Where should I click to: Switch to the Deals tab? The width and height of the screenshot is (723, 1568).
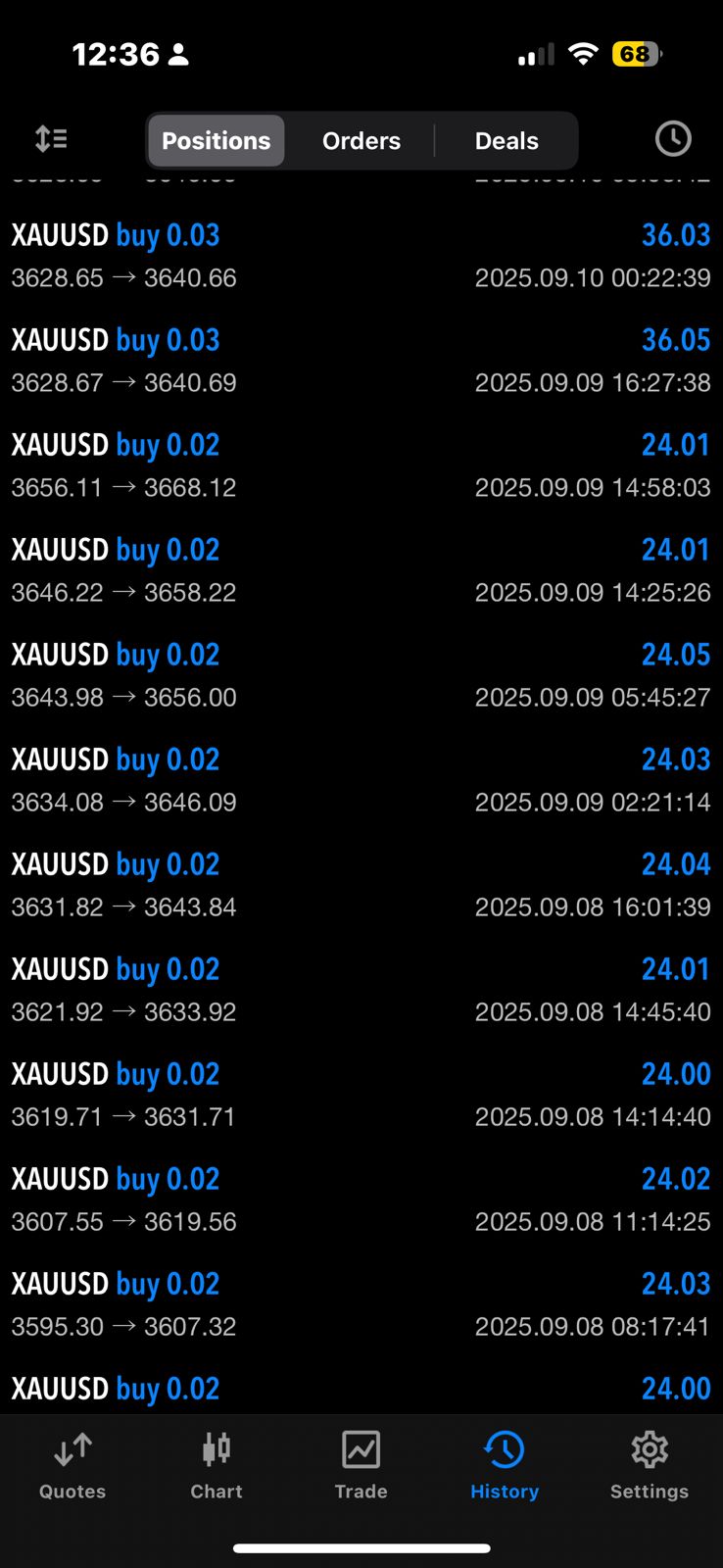(506, 140)
